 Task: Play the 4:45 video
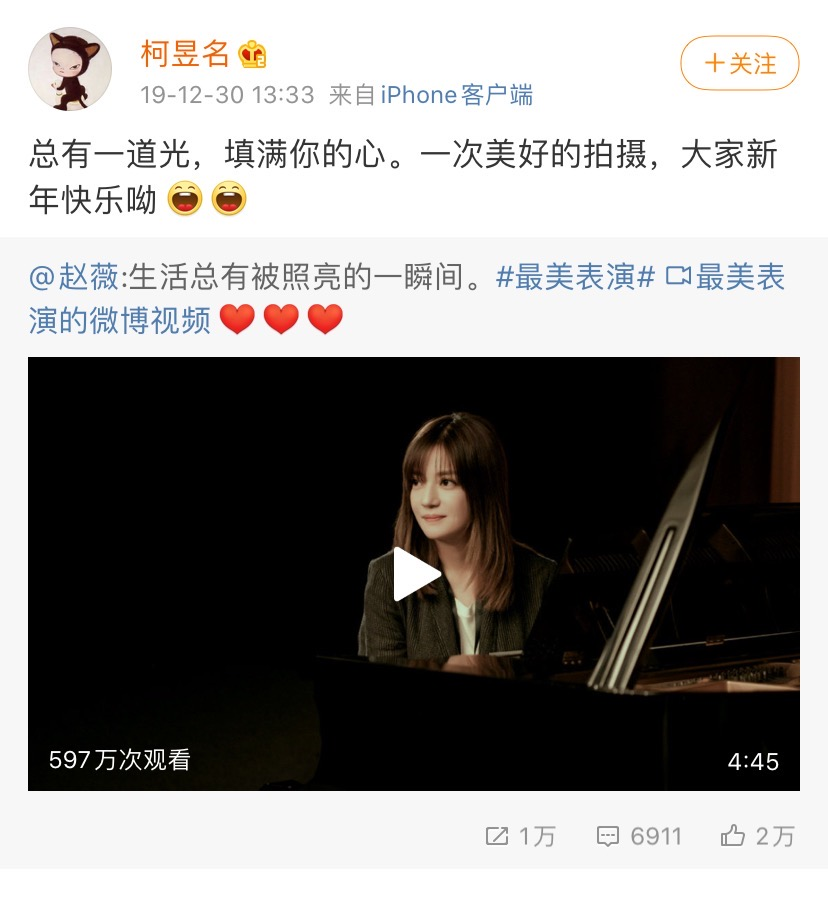[x=414, y=574]
